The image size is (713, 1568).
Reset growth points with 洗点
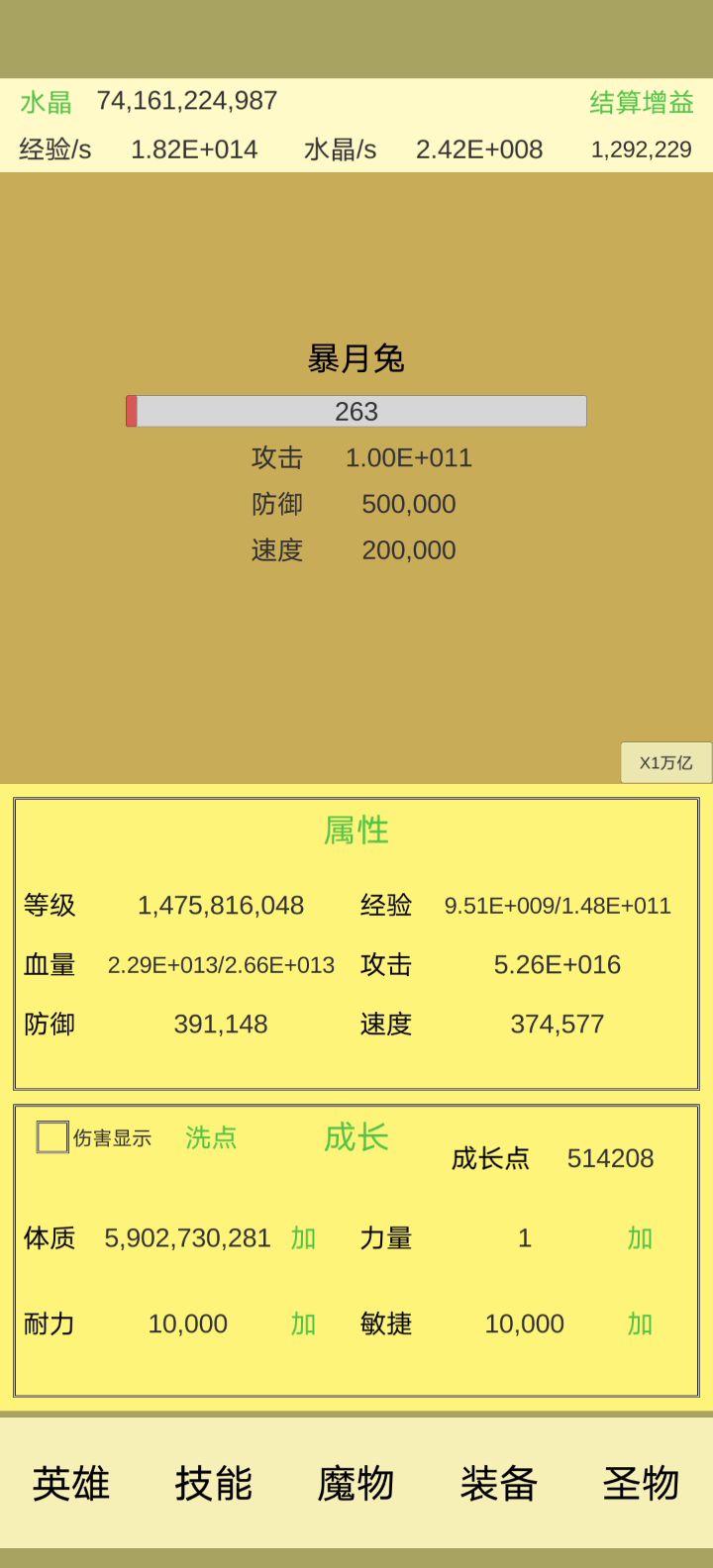tap(211, 1137)
